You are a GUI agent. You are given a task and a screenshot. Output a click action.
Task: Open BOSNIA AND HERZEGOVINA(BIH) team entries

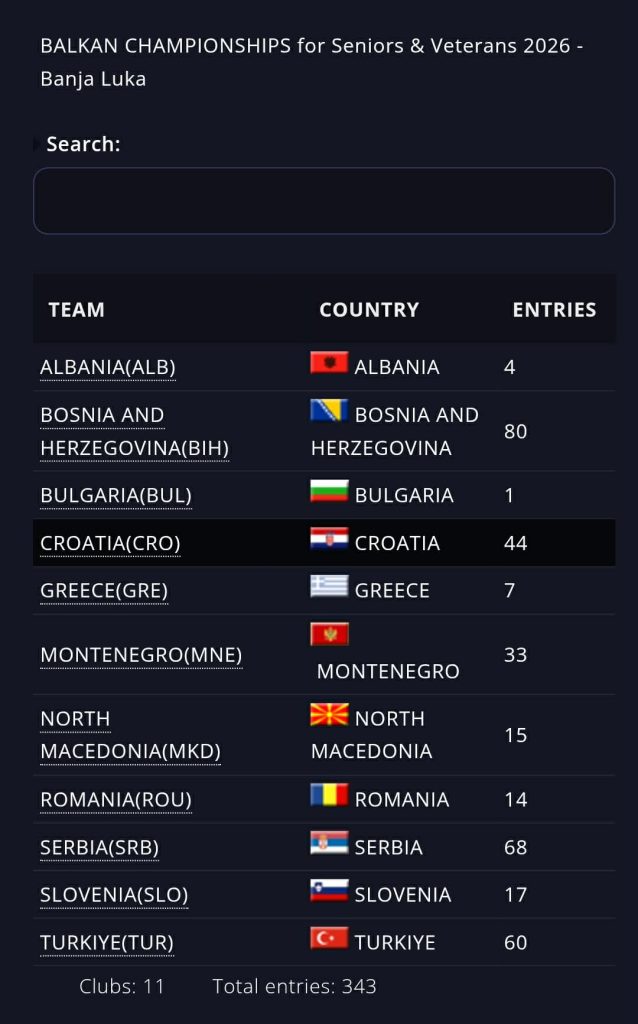click(134, 432)
